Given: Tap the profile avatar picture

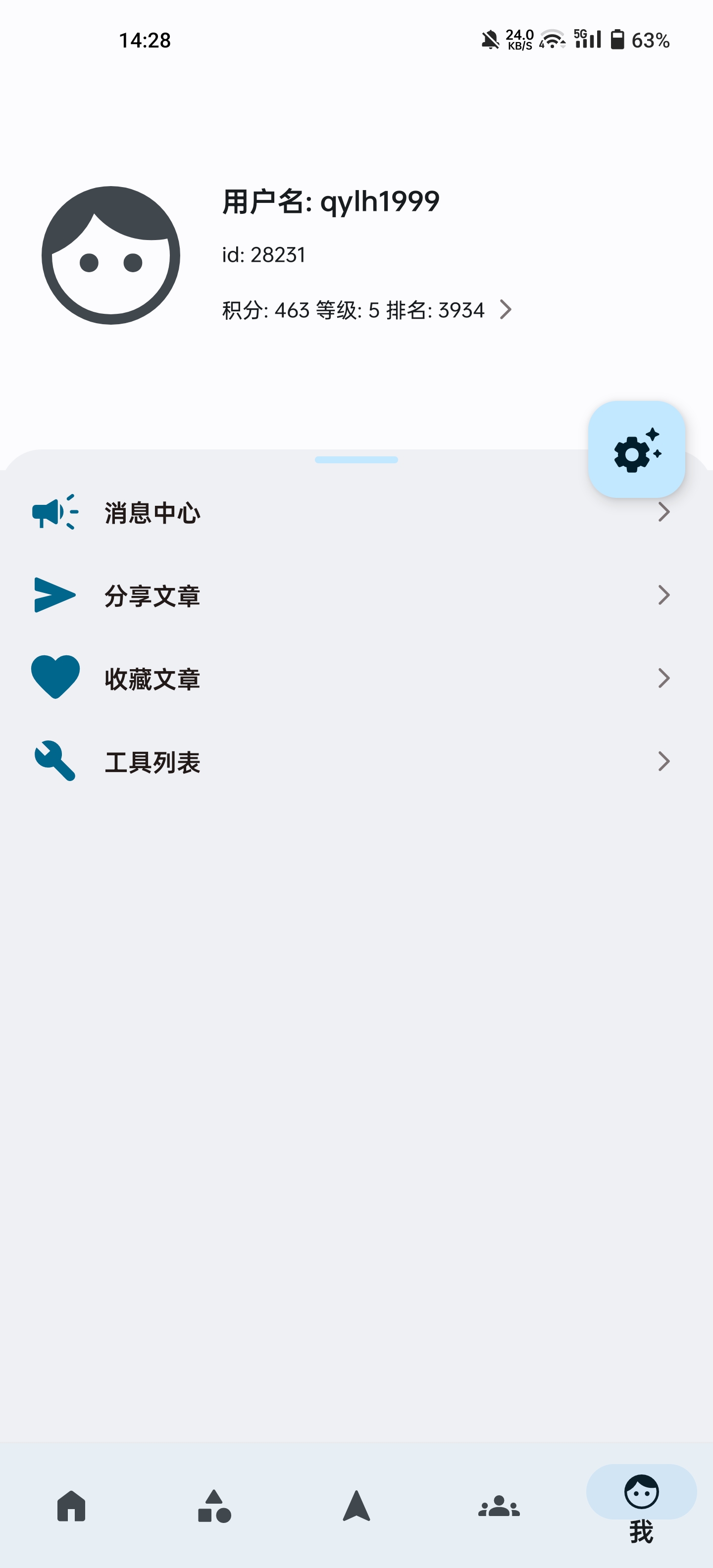Looking at the screenshot, I should coord(111,255).
